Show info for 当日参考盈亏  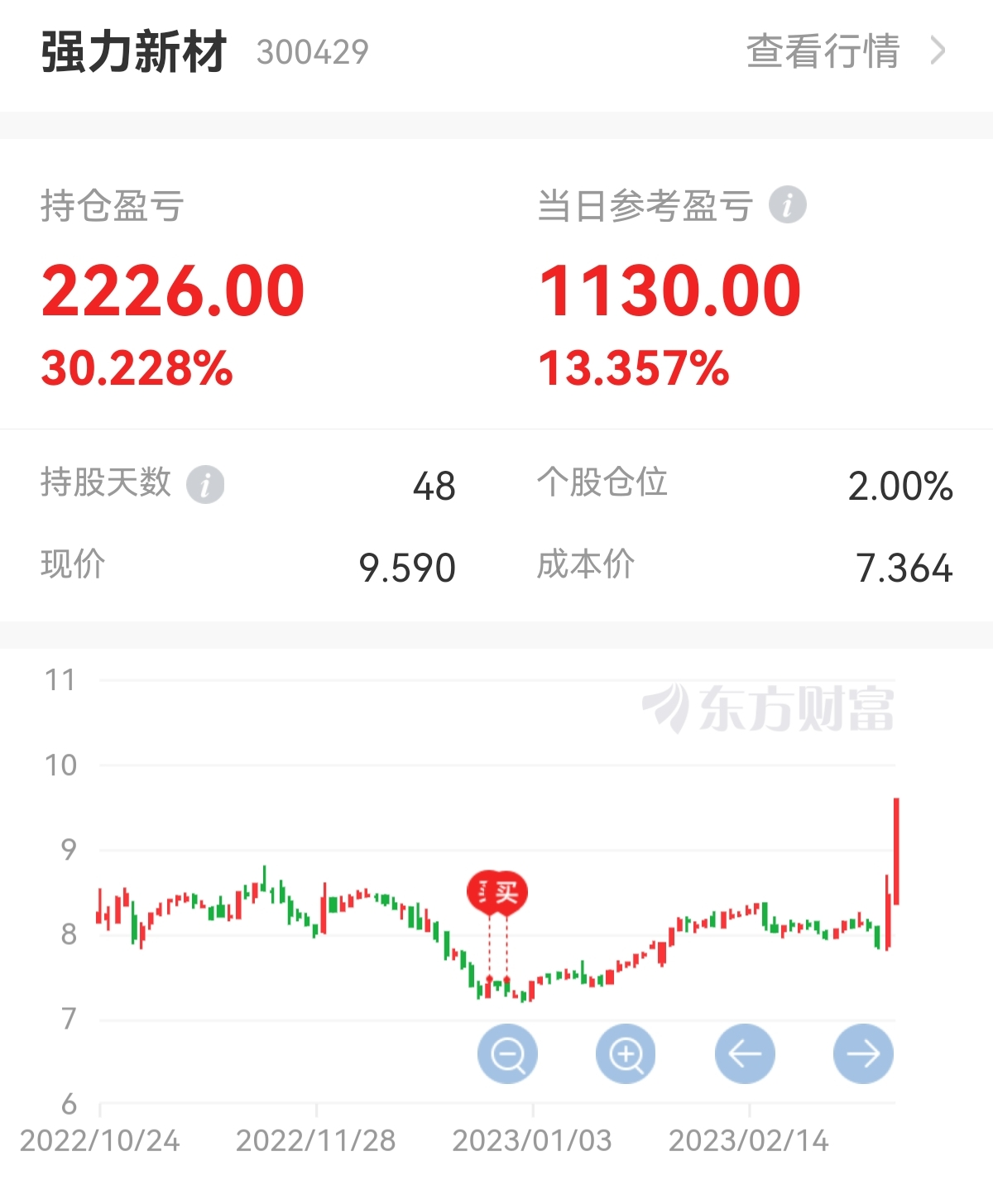(787, 205)
